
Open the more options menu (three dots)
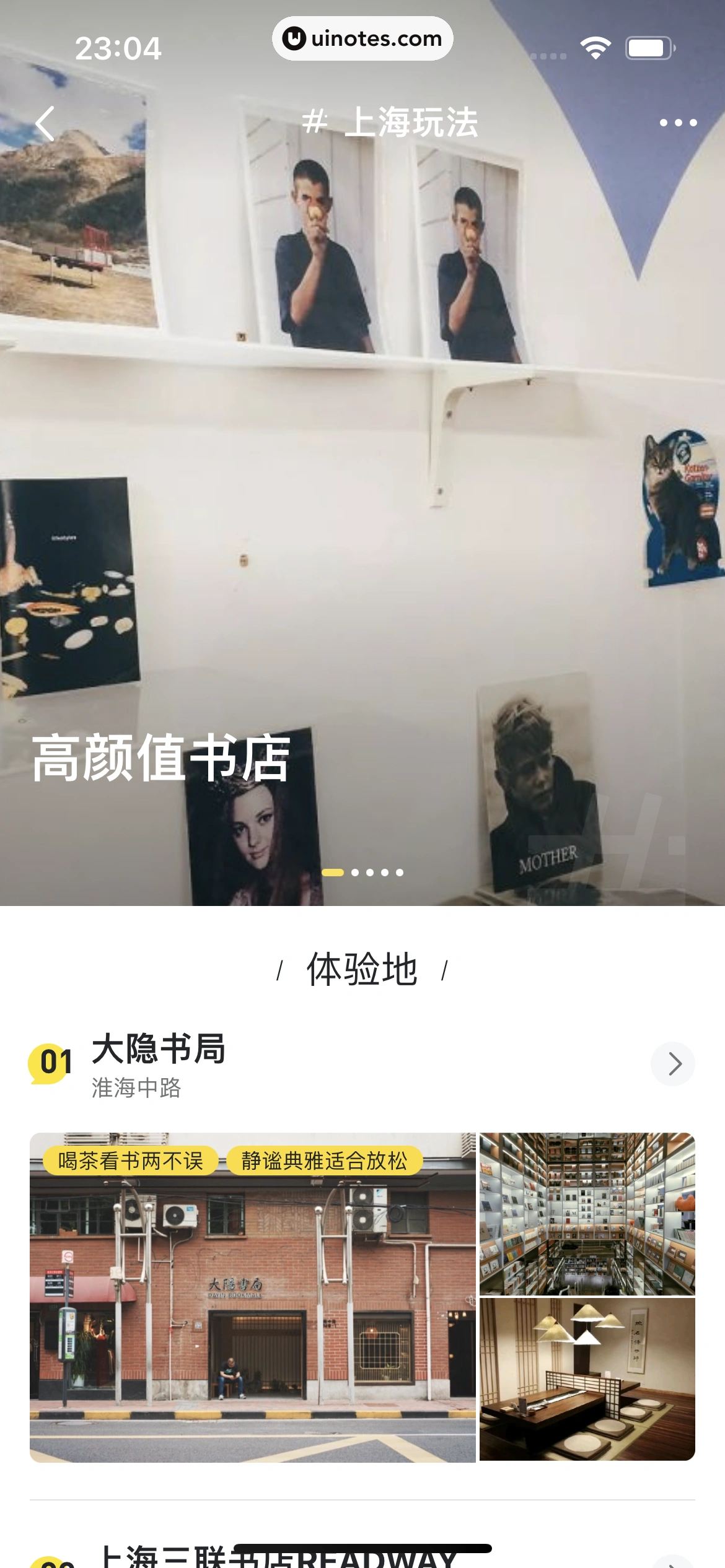(x=677, y=123)
